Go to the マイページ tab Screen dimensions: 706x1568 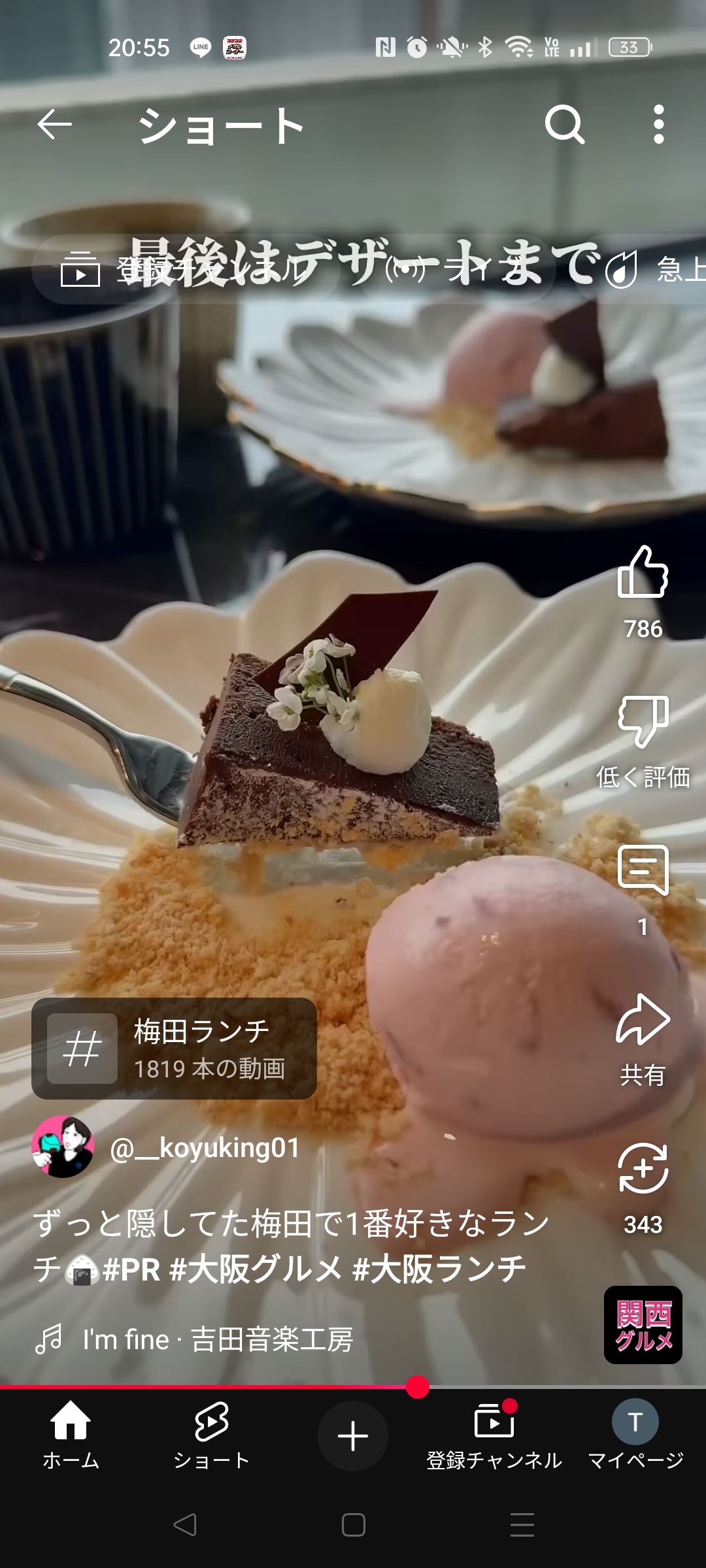[635, 1435]
